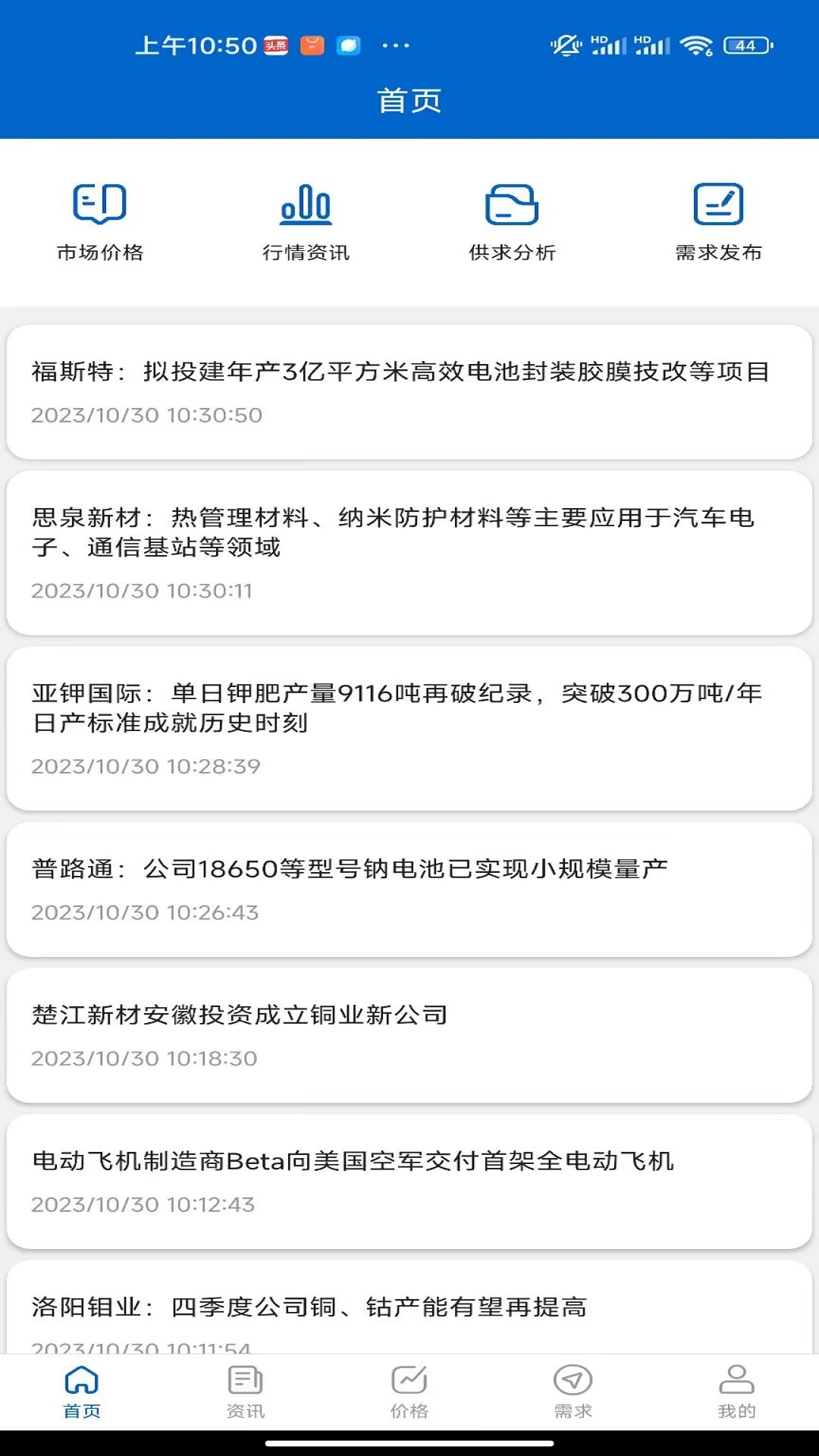Image resolution: width=819 pixels, height=1456 pixels.
Task: Select the 首页 tab in the bottom bar
Action: [82, 1392]
